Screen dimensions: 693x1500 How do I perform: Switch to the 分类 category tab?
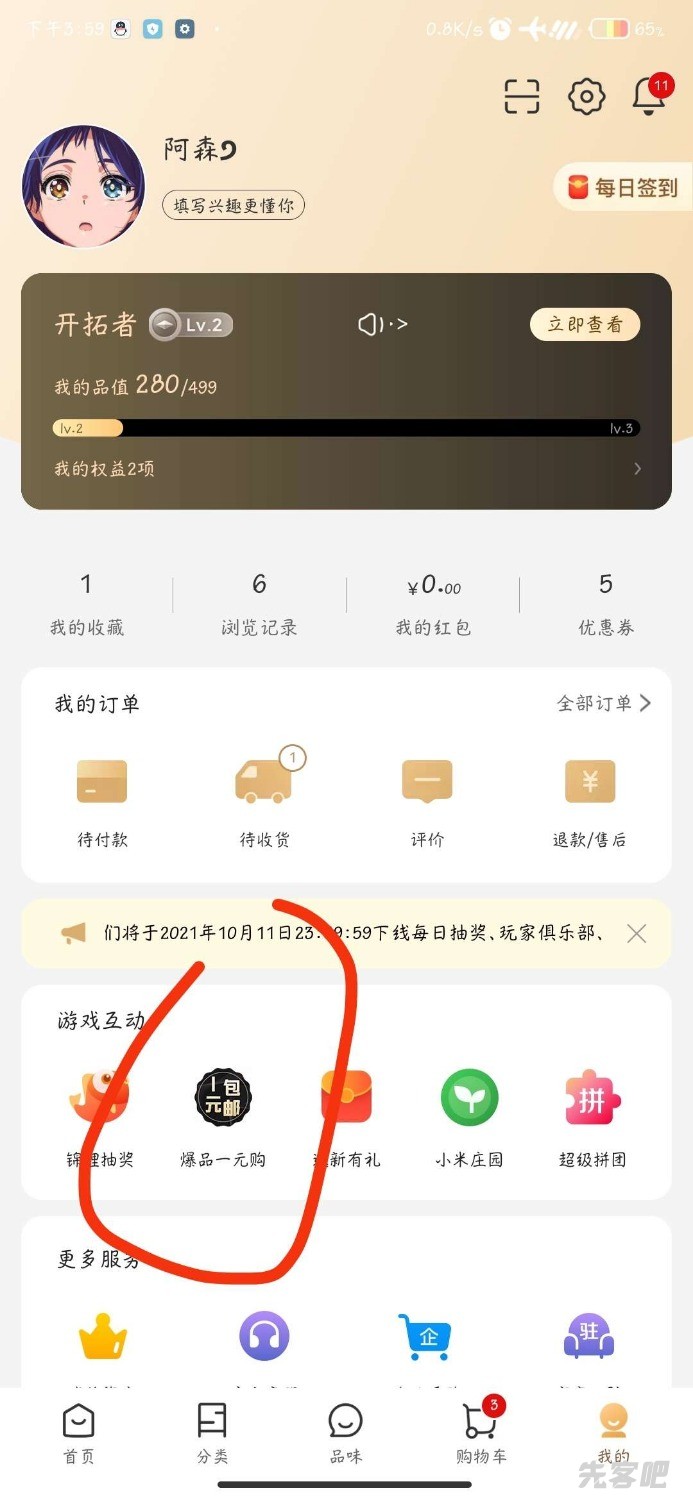coord(212,1434)
